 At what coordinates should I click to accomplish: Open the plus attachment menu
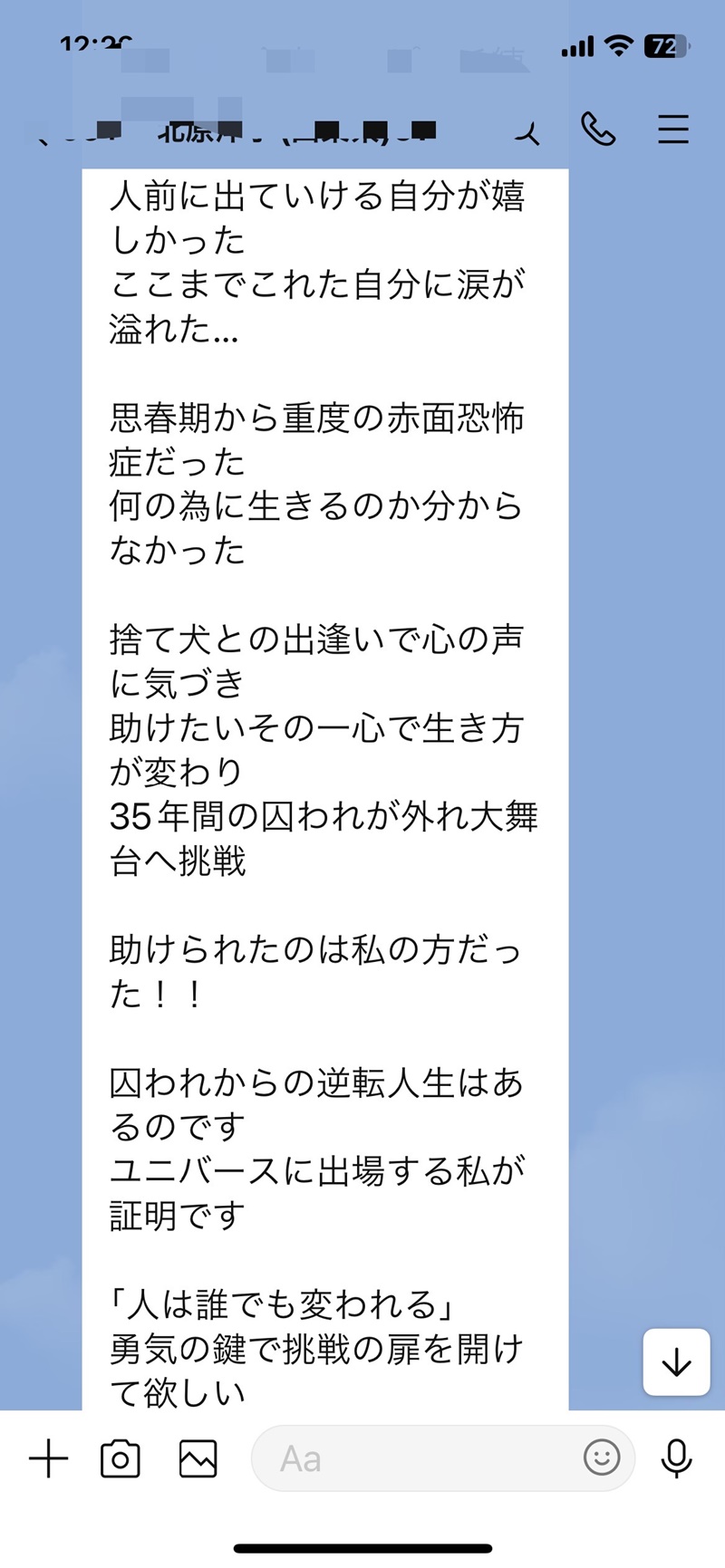[x=49, y=1458]
